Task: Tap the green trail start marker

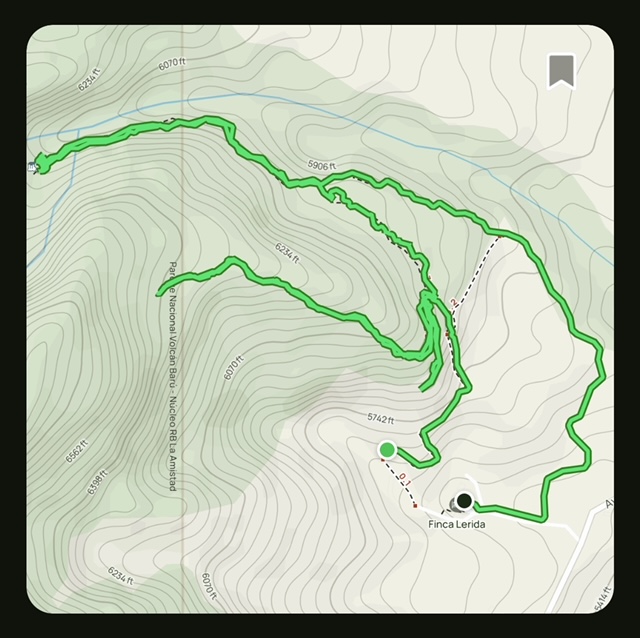Action: pyautogui.click(x=387, y=450)
